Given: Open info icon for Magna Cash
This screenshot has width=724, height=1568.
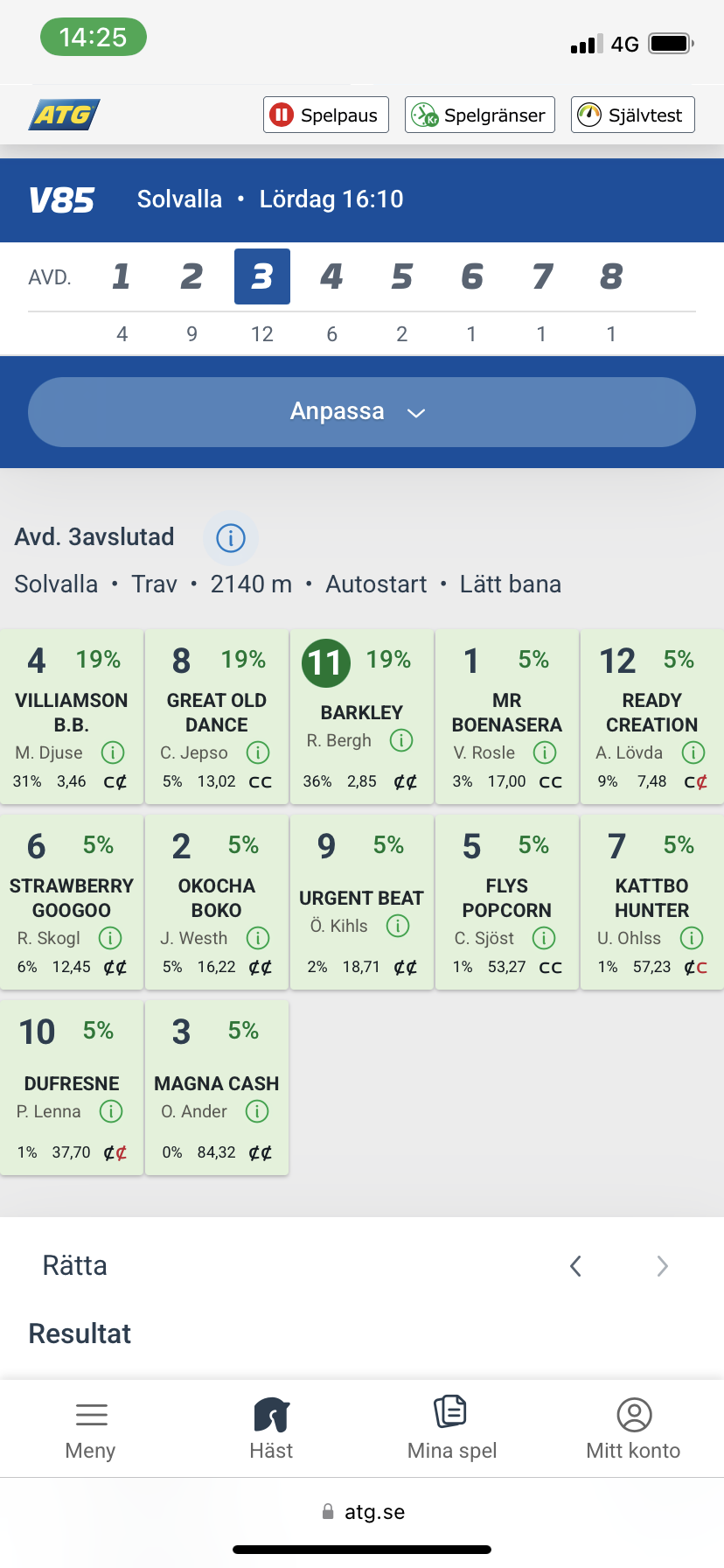Looking at the screenshot, I should pos(257,1111).
